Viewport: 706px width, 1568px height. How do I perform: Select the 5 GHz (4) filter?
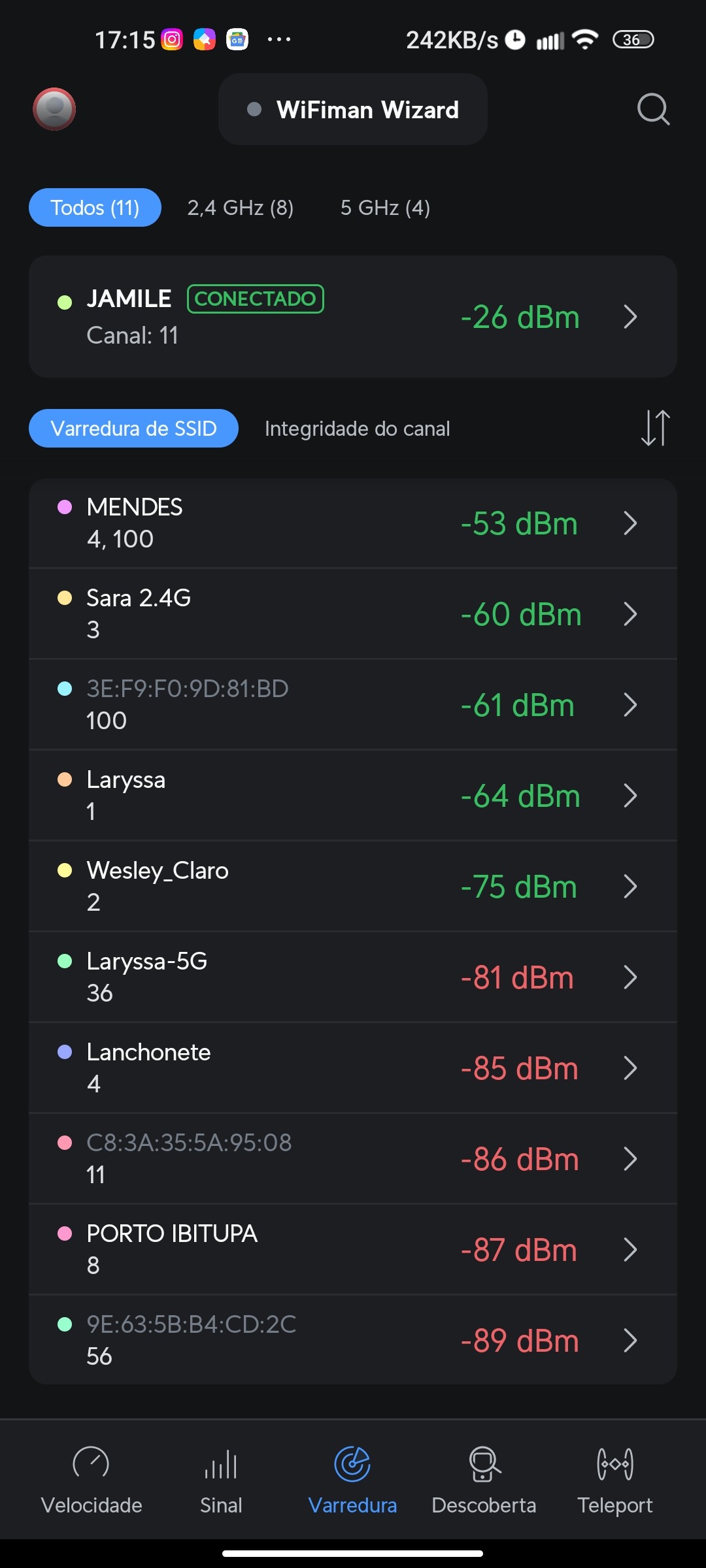click(385, 208)
